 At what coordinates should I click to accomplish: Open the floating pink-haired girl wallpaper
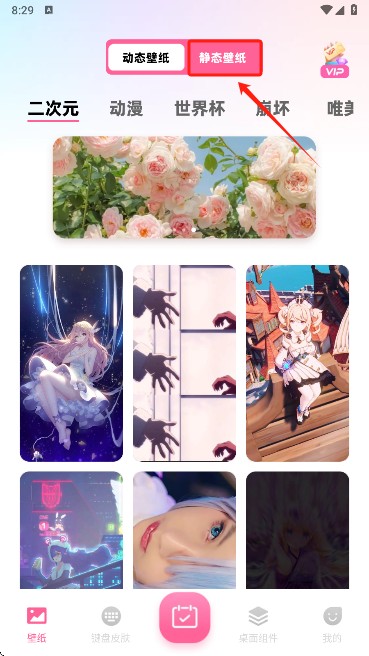(72, 363)
